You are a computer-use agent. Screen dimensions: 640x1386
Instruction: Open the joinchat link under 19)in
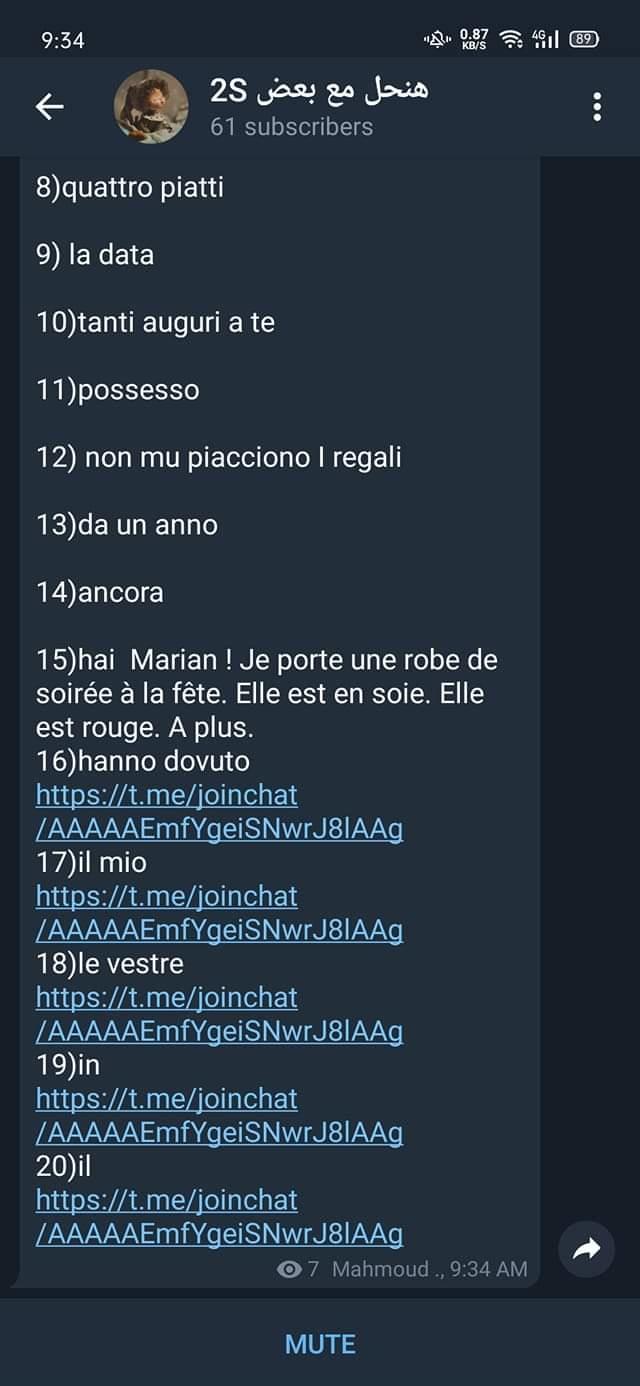point(219,1115)
